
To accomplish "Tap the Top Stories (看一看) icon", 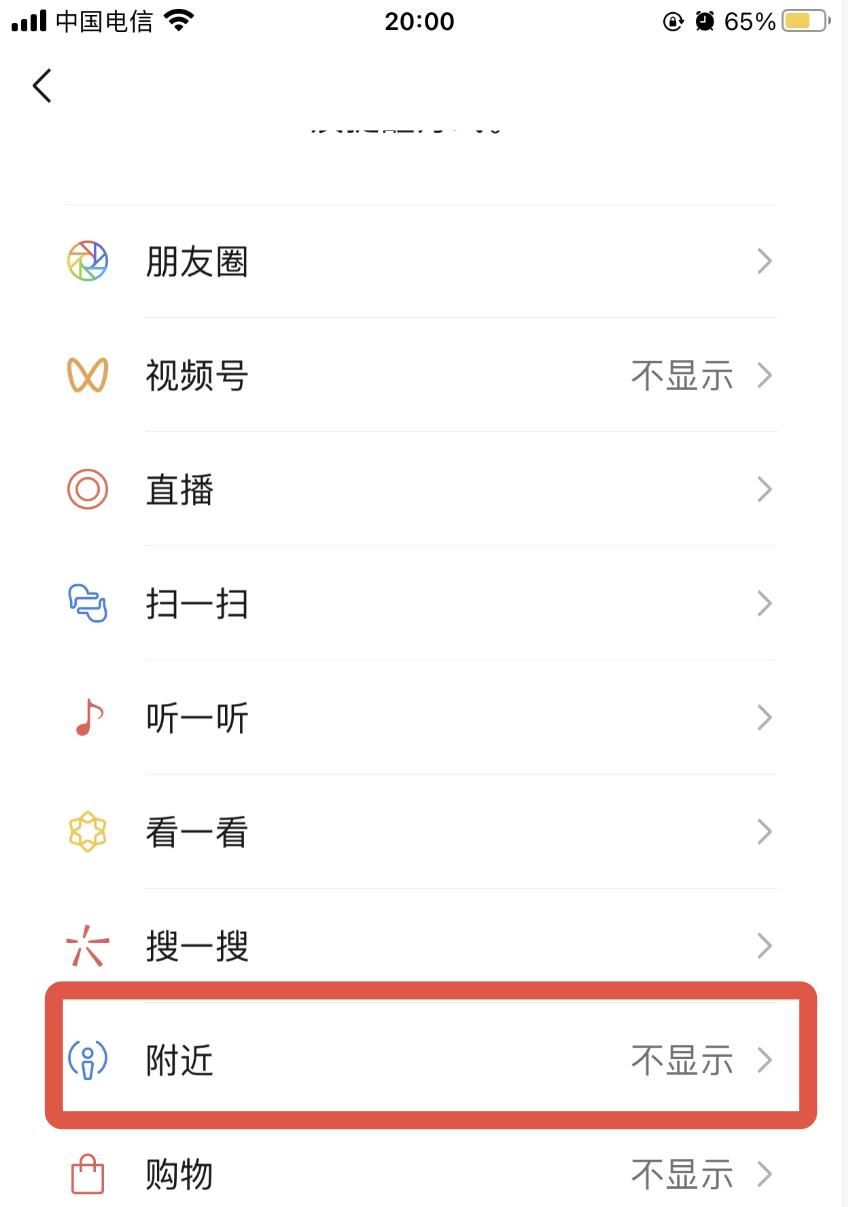I will 87,831.
